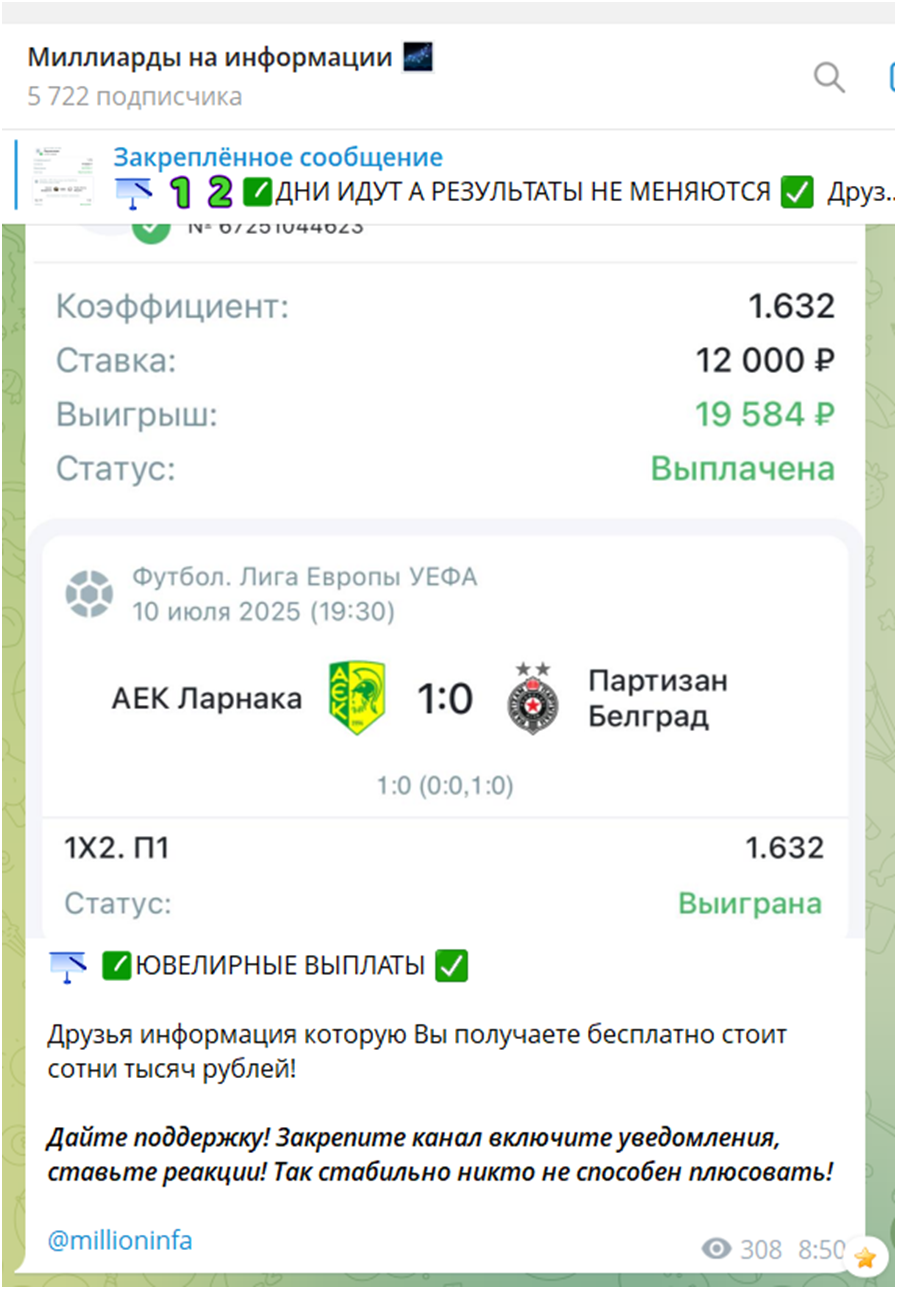Viewport: 897px width, 1289px height.
Task: Click the 5 722 подписчика subtitle
Action: point(134,96)
